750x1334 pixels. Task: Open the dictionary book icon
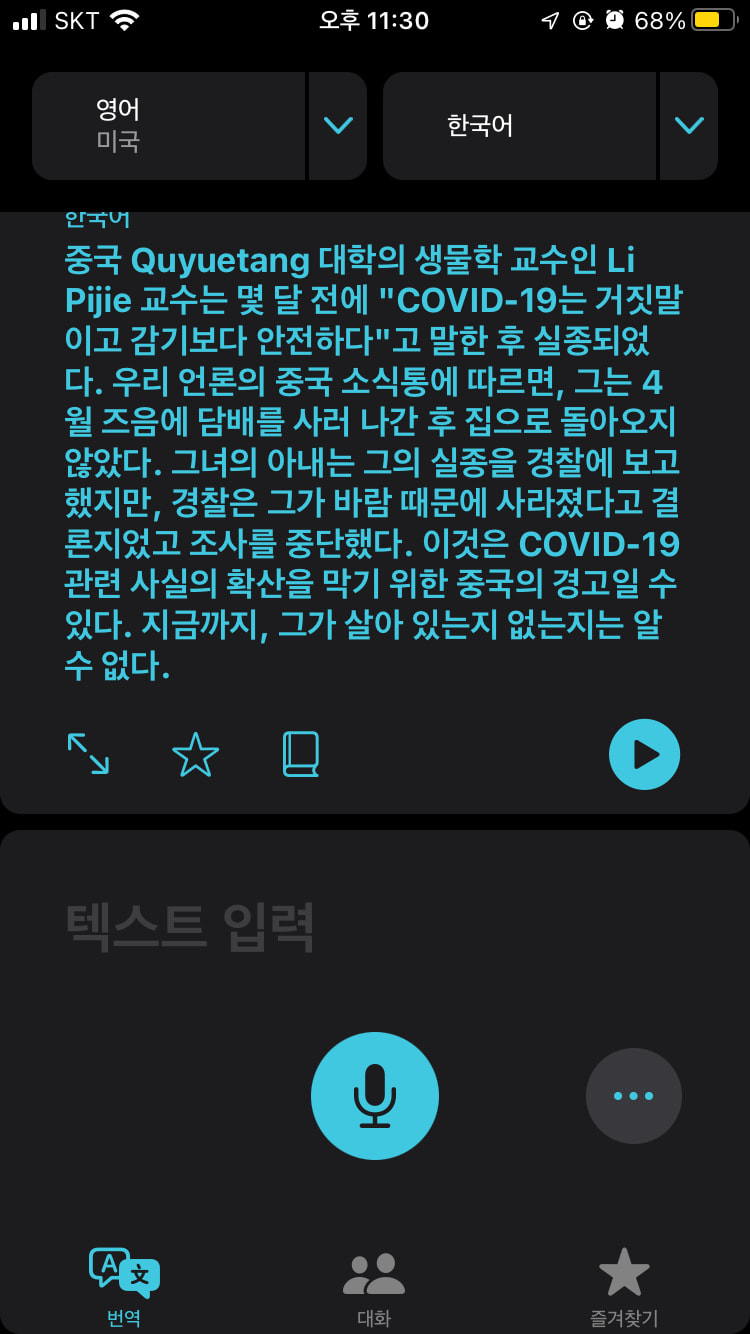click(300, 754)
